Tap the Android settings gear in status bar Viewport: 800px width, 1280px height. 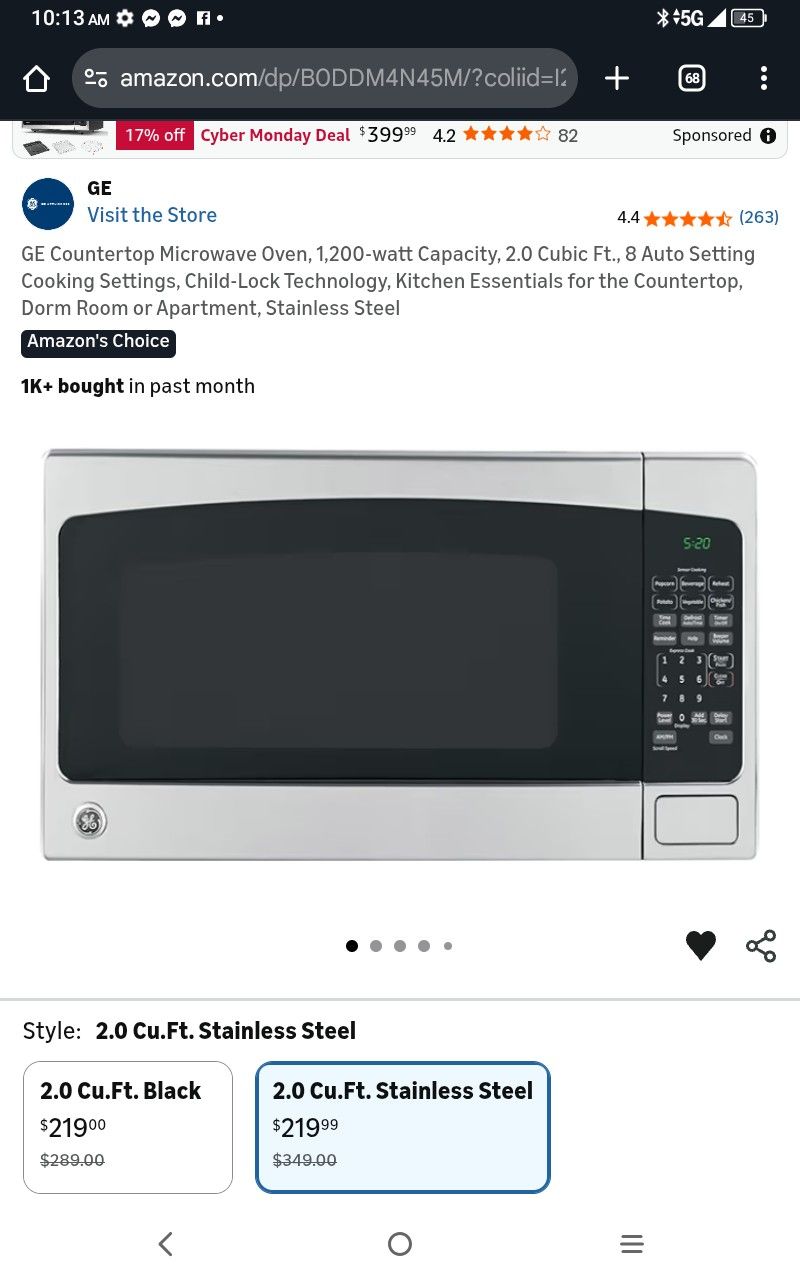[x=124, y=17]
